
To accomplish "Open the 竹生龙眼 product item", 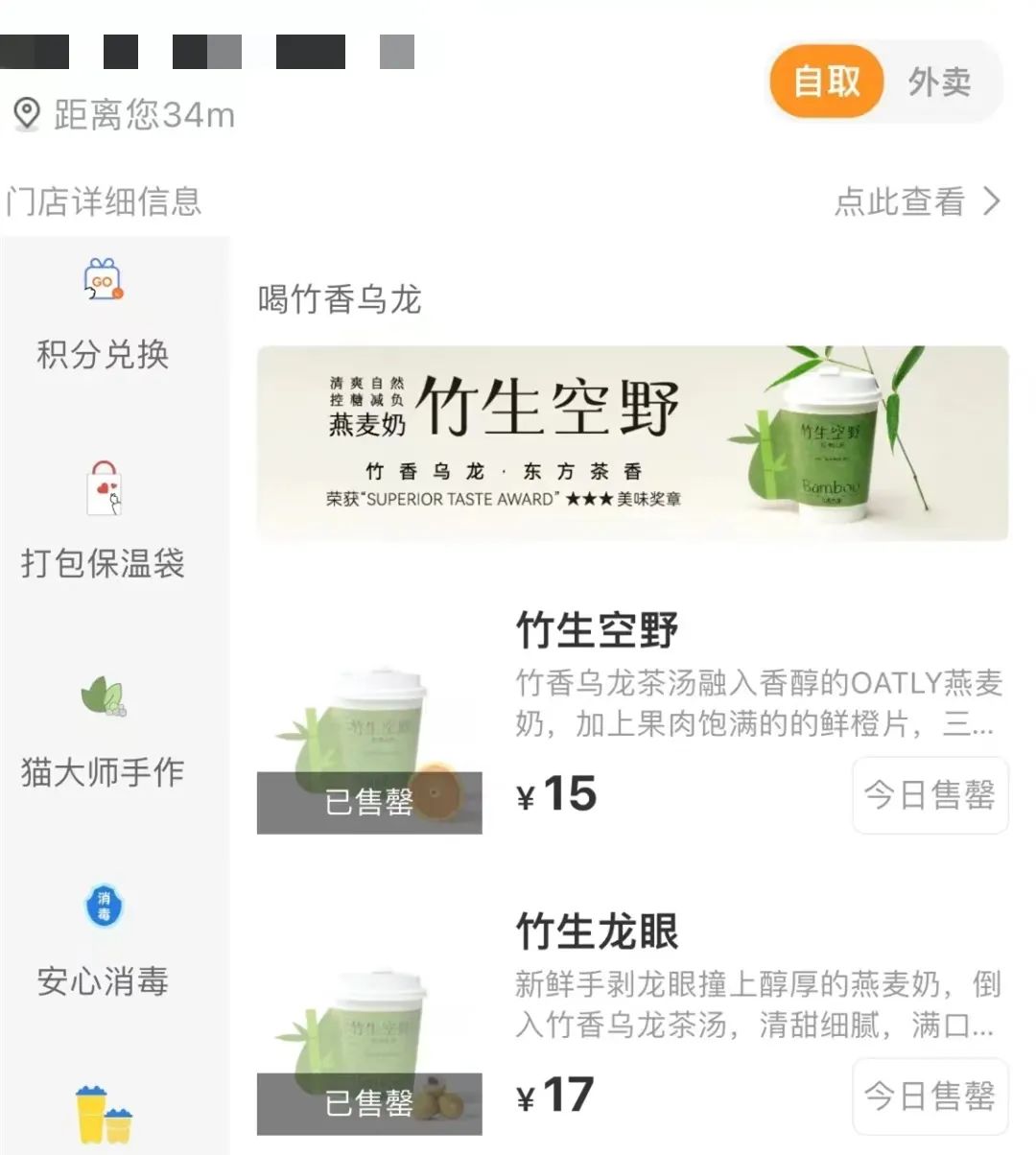I will click(597, 931).
